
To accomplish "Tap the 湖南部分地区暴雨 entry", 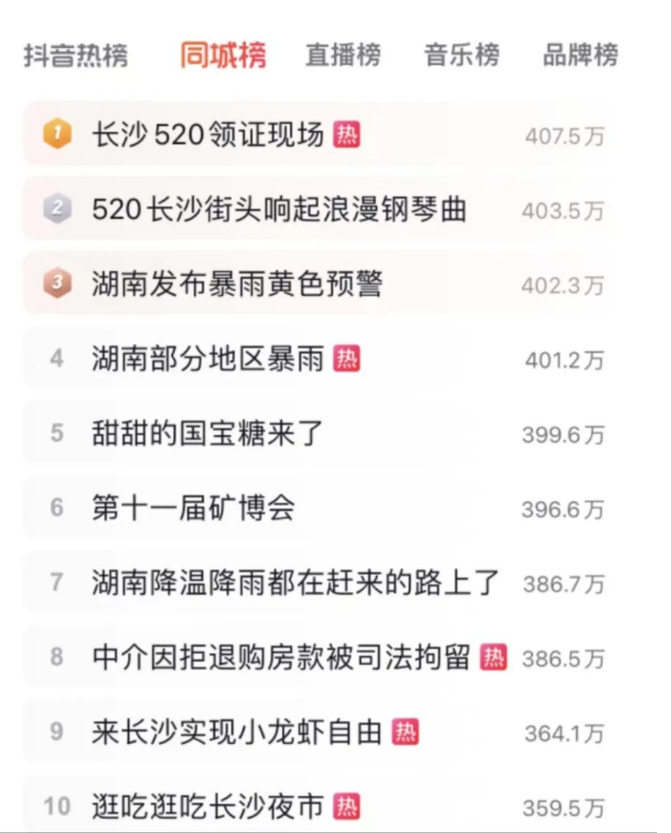I will [x=208, y=358].
